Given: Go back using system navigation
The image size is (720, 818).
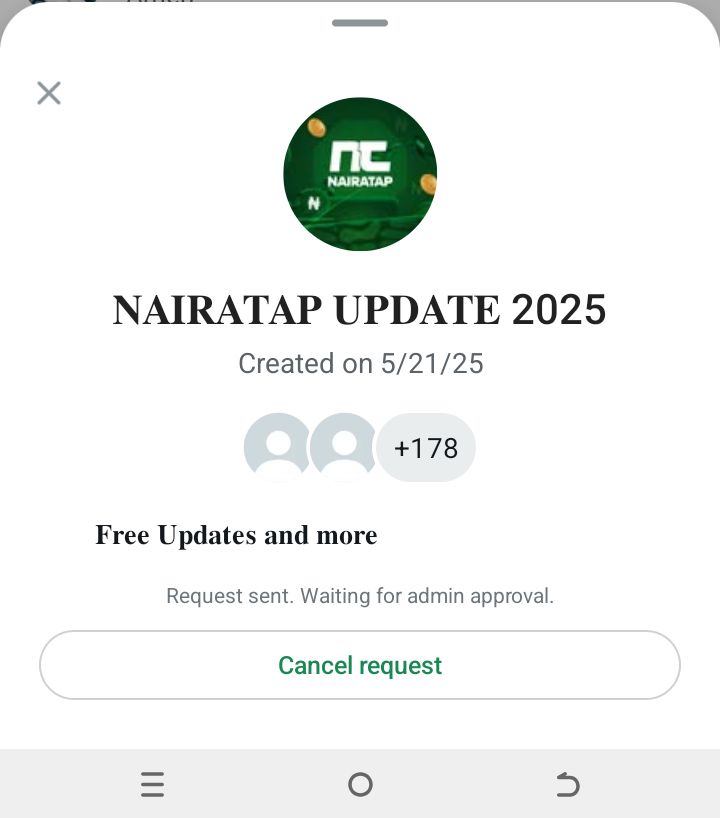Looking at the screenshot, I should [x=567, y=785].
